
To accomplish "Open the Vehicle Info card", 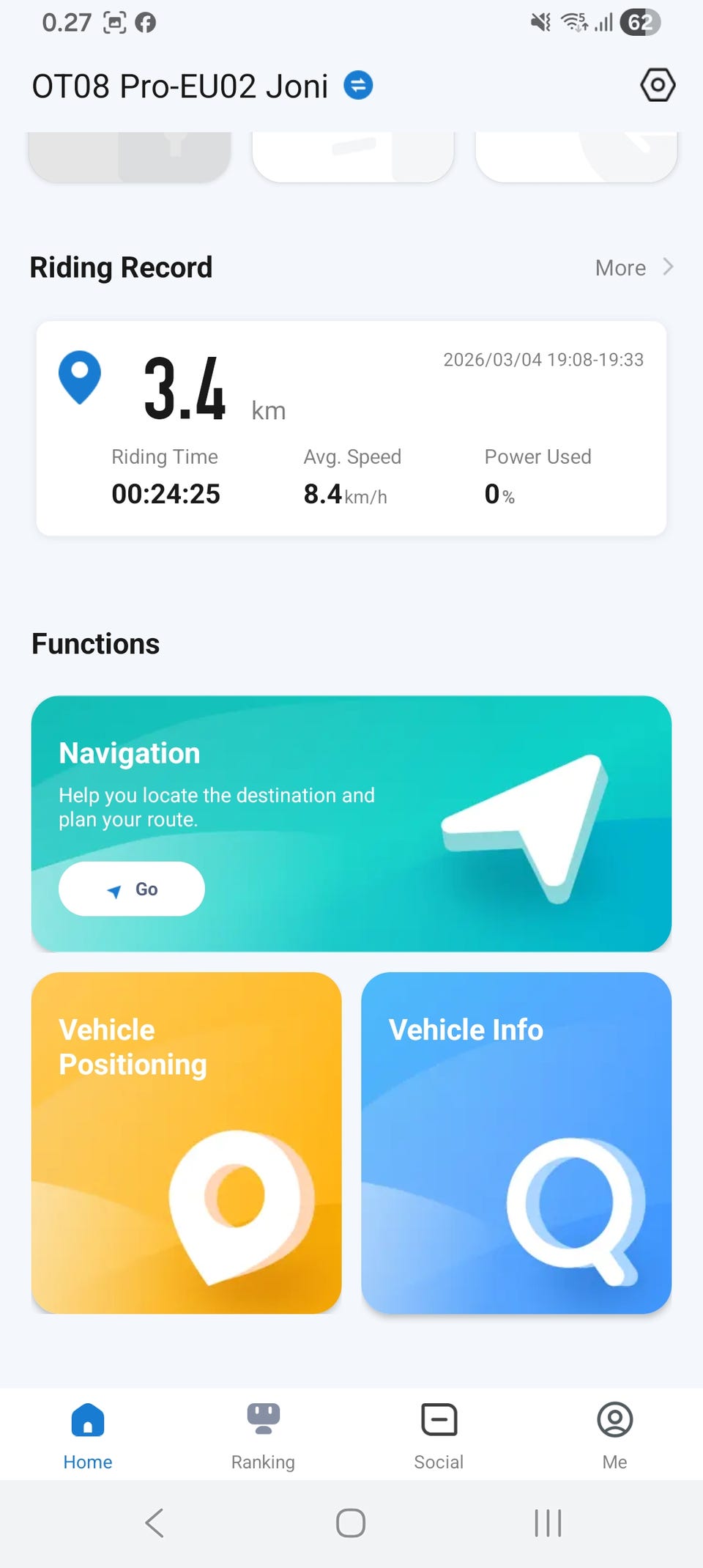I will click(x=516, y=1143).
